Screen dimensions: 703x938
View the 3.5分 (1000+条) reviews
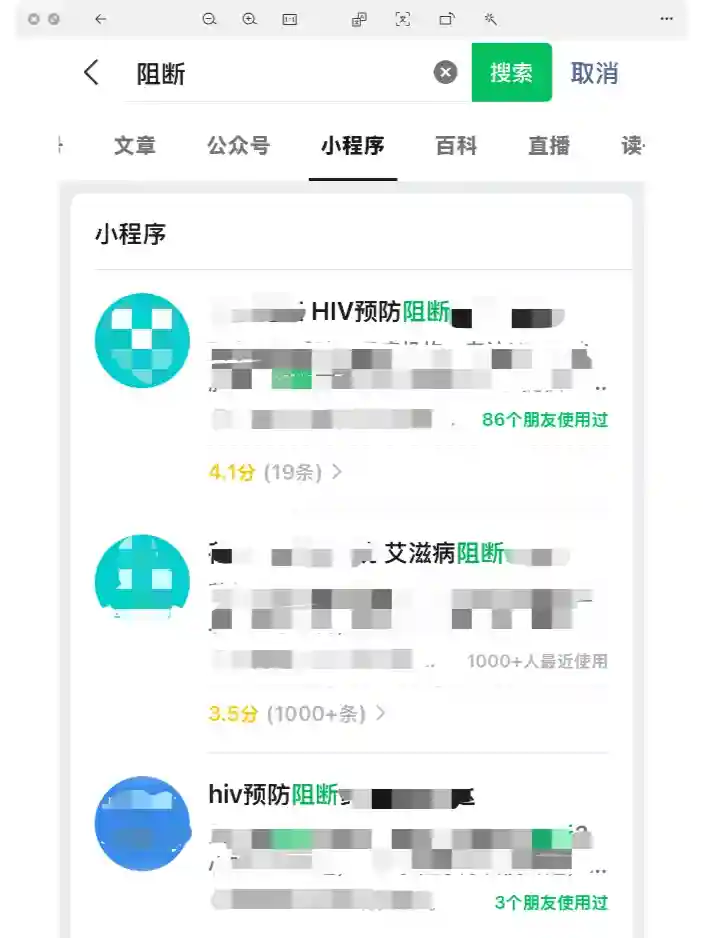297,714
